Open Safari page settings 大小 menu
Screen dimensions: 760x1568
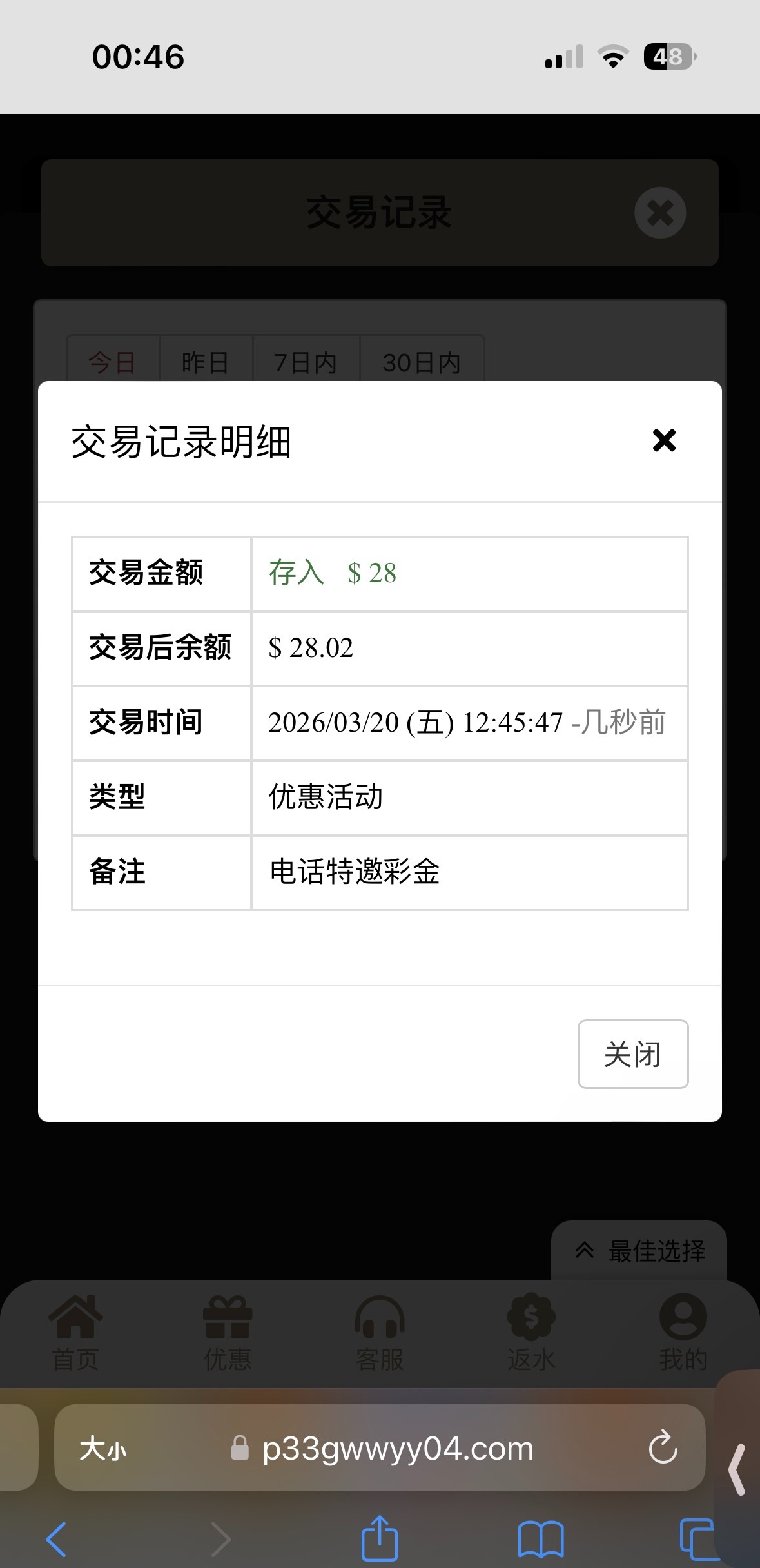[103, 1449]
